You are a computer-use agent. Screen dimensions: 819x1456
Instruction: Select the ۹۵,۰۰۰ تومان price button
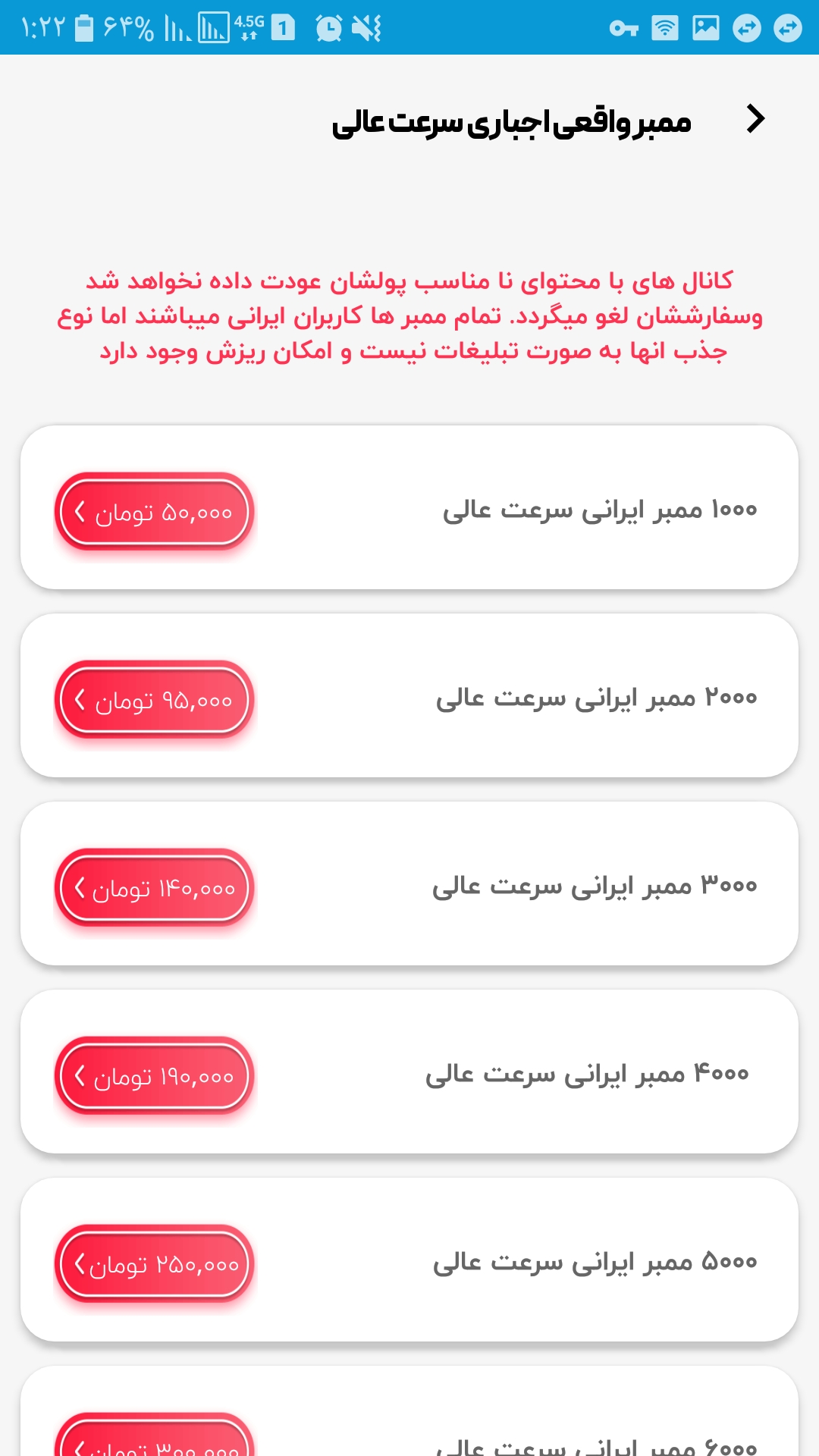[x=155, y=701]
